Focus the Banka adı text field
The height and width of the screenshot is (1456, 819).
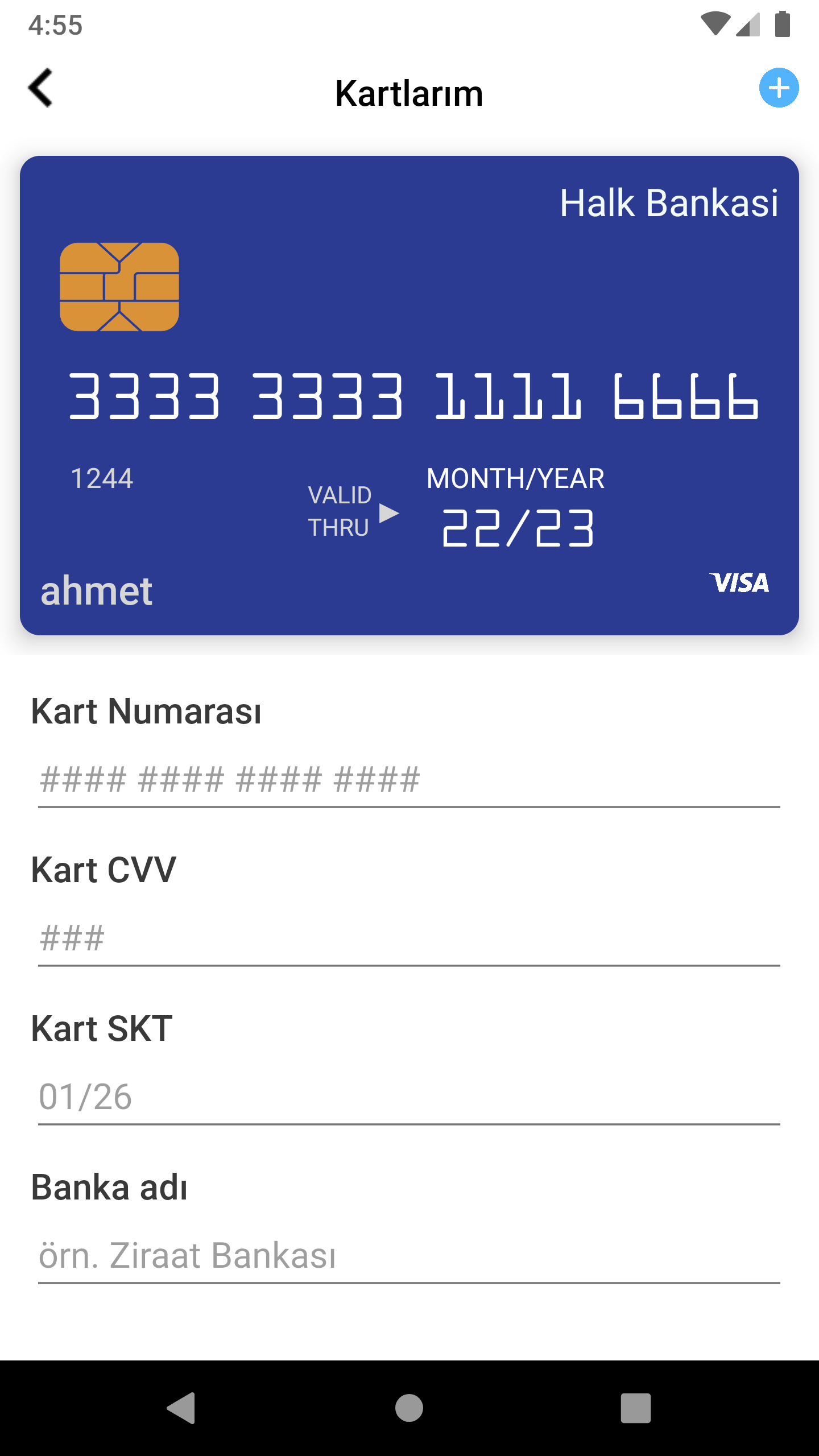[408, 1256]
